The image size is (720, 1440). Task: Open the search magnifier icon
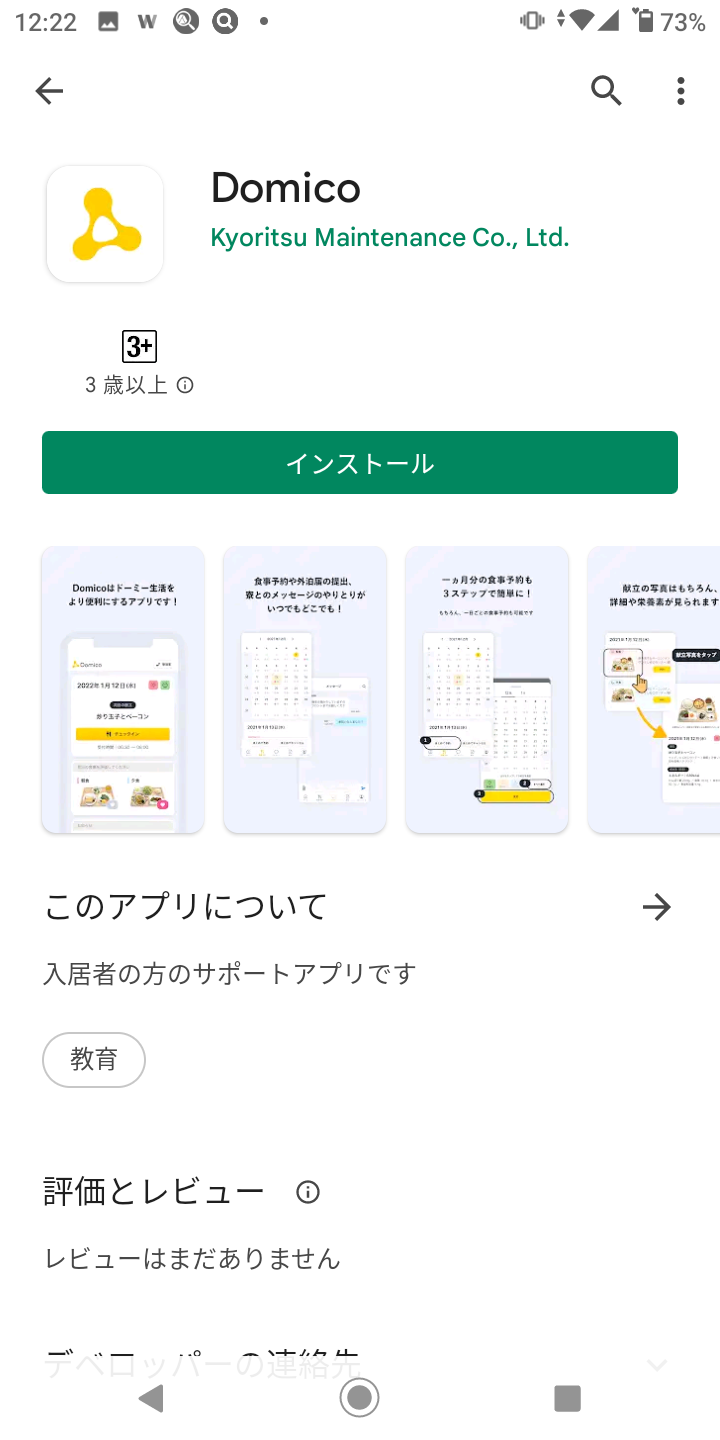tap(606, 91)
